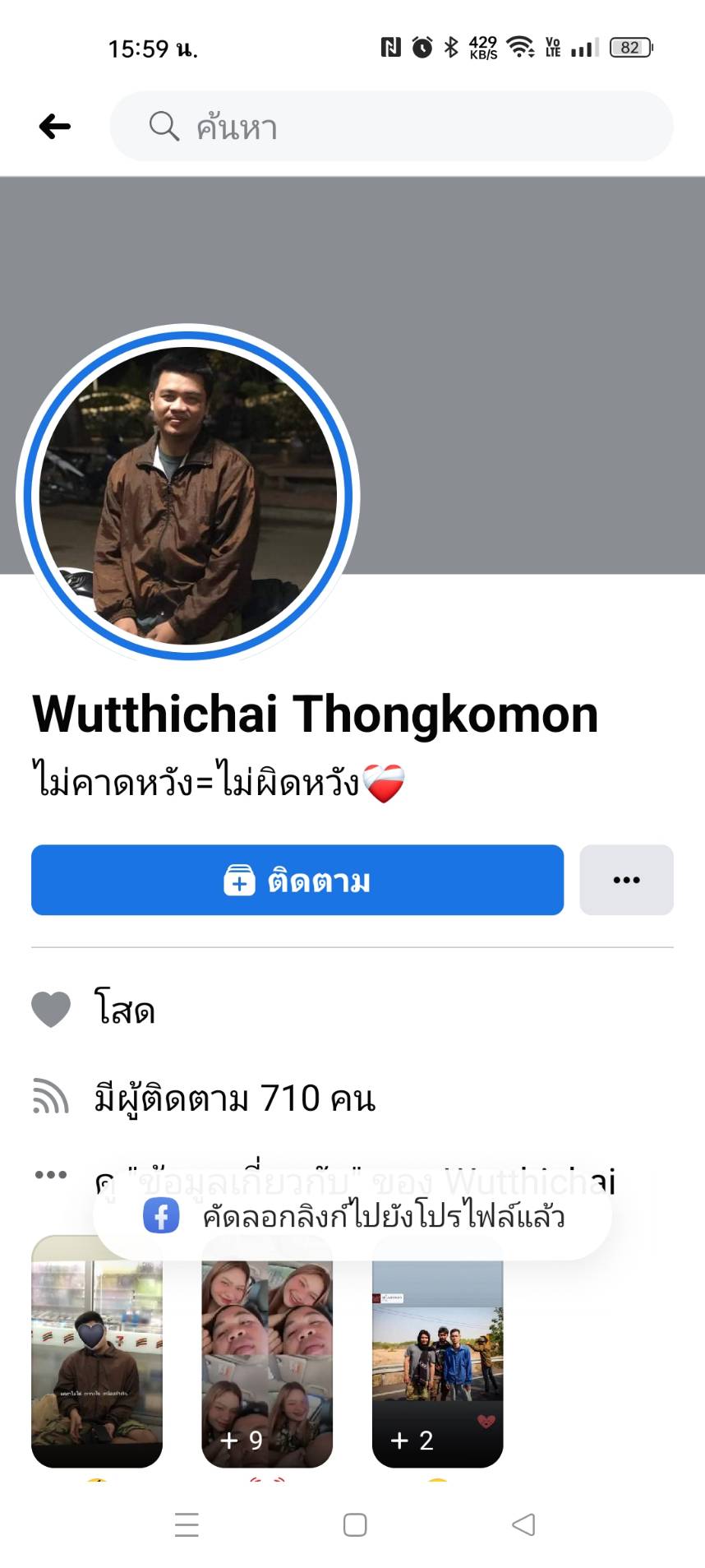Go back using the top-left arrow
Viewport: 705px width, 1568px height.
55,127
